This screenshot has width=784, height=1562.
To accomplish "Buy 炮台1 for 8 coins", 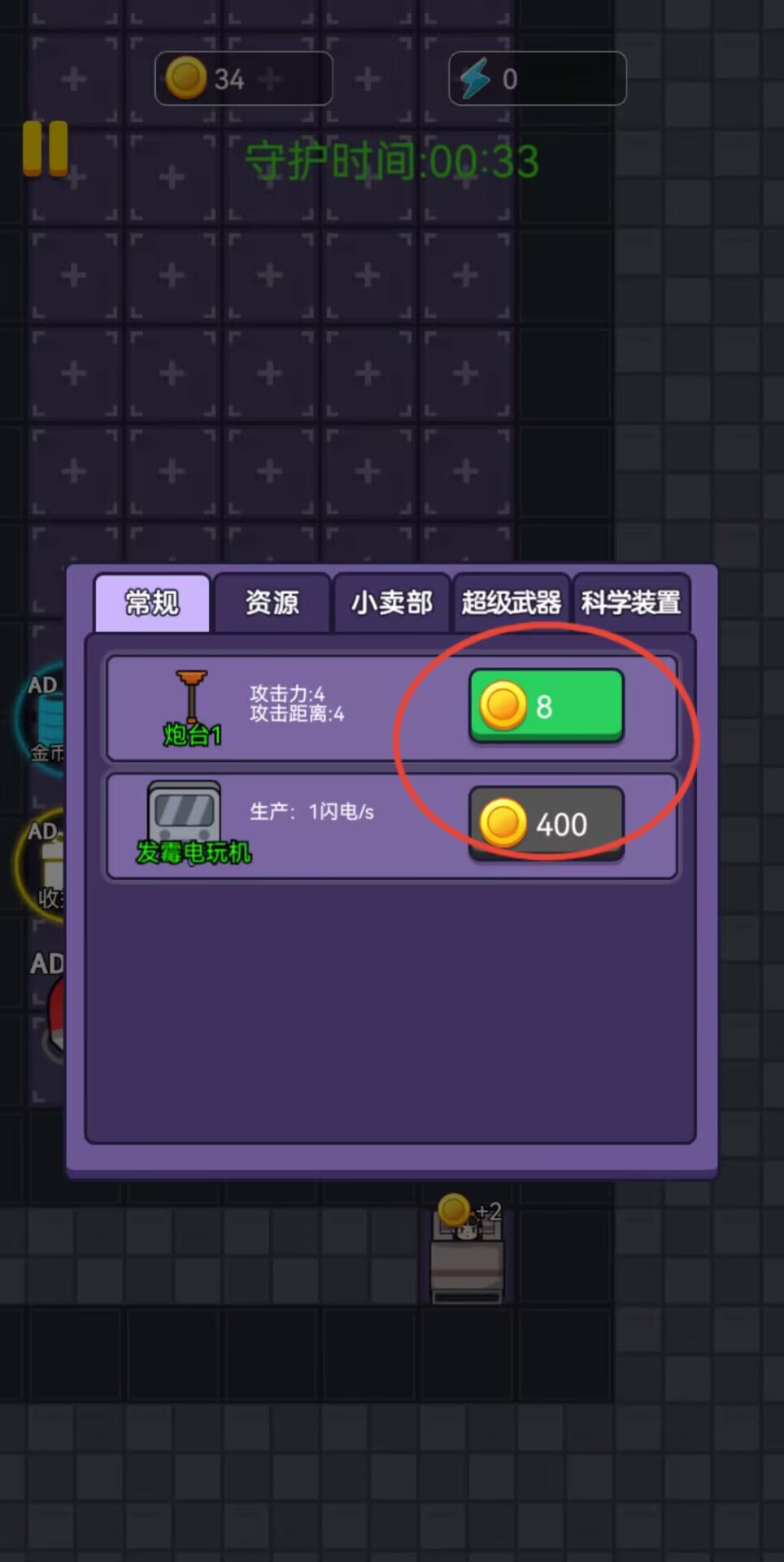I will [x=546, y=705].
